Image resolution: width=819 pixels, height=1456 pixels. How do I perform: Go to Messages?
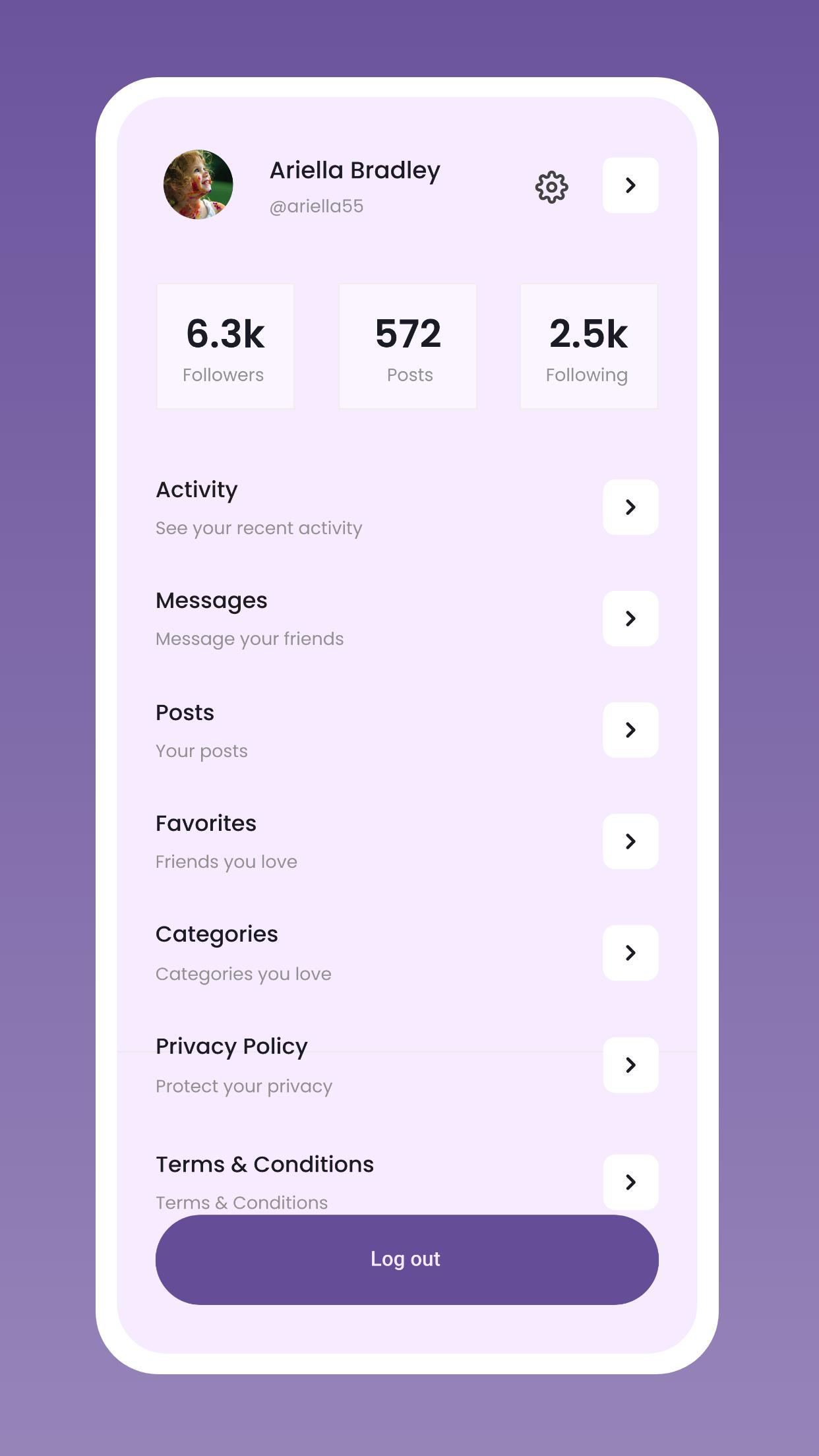[x=407, y=619]
